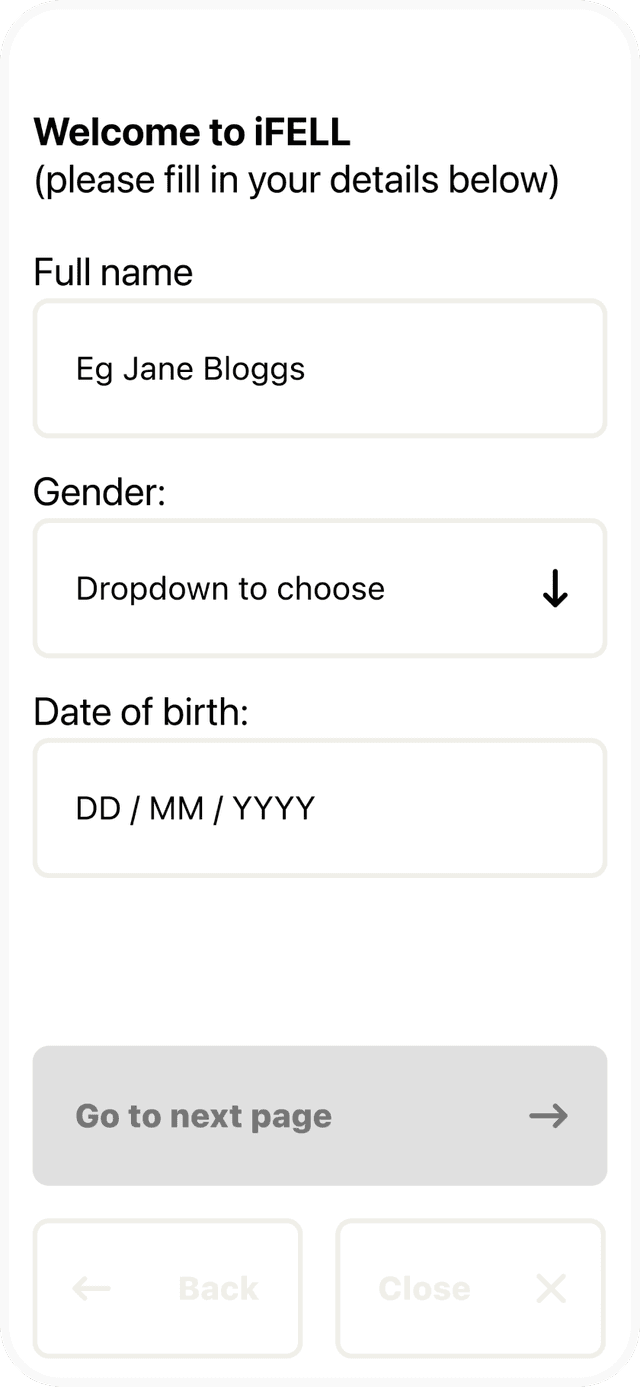Go to next page
Screen dimensions: 640x1387
[x=320, y=1116]
